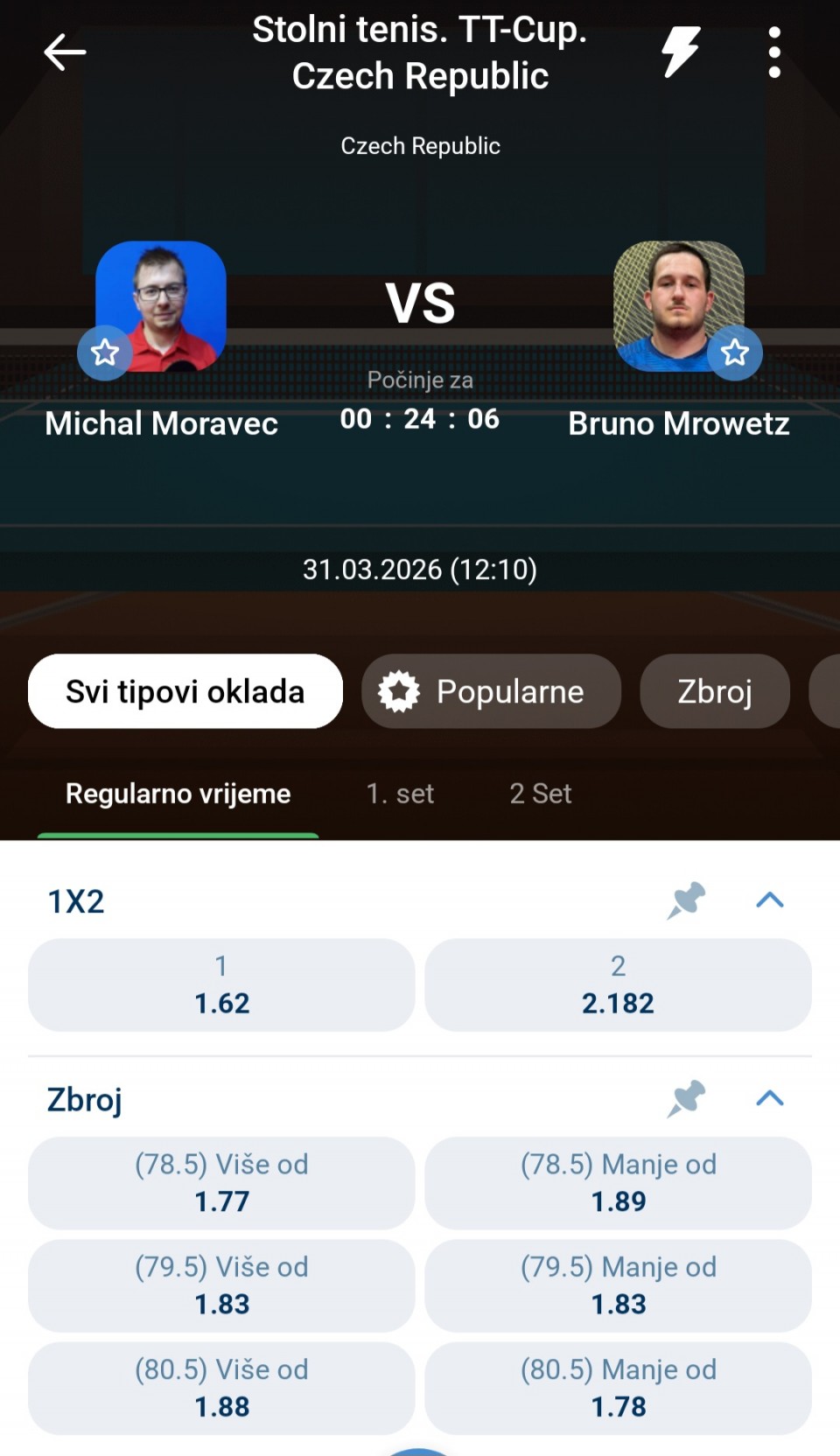Select the Svi tipovi oklada chip
The height and width of the screenshot is (1456, 840).
click(x=185, y=691)
